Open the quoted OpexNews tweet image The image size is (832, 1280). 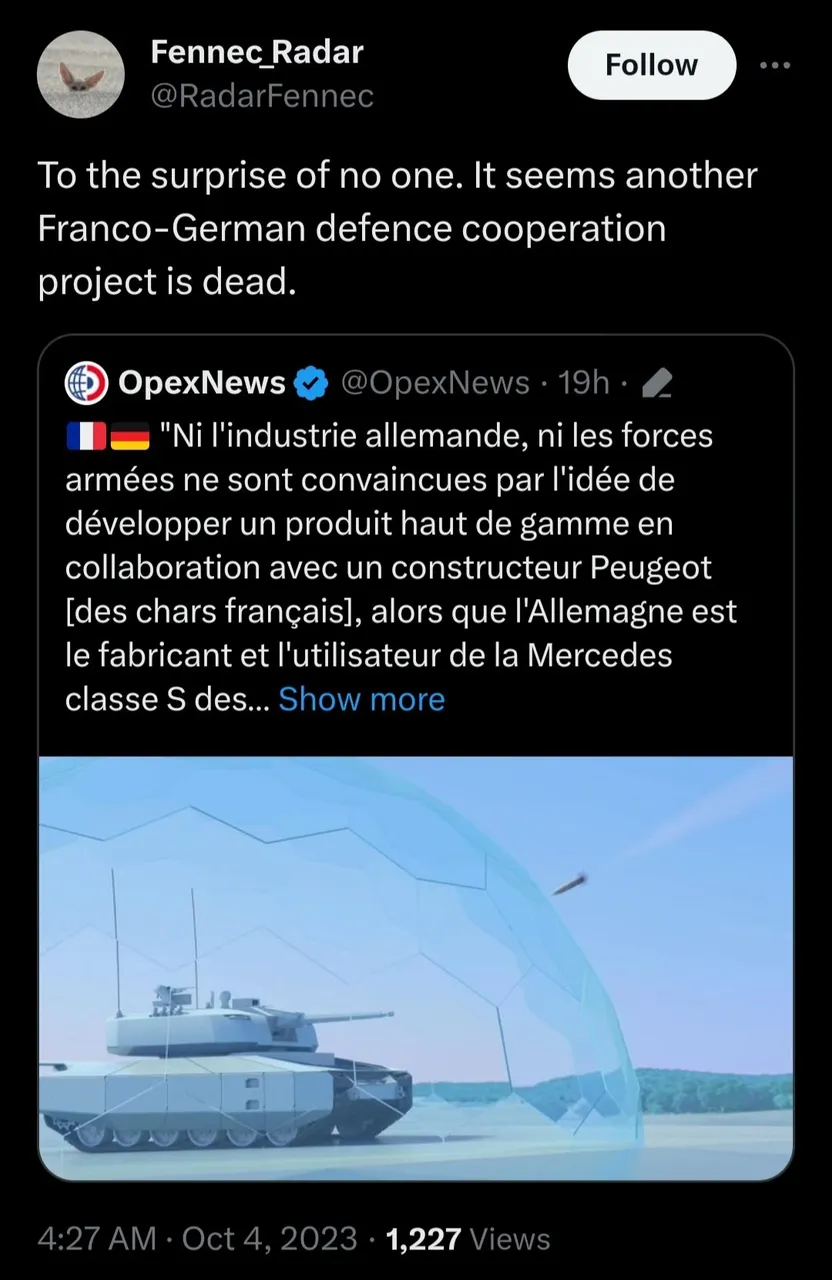point(416,967)
